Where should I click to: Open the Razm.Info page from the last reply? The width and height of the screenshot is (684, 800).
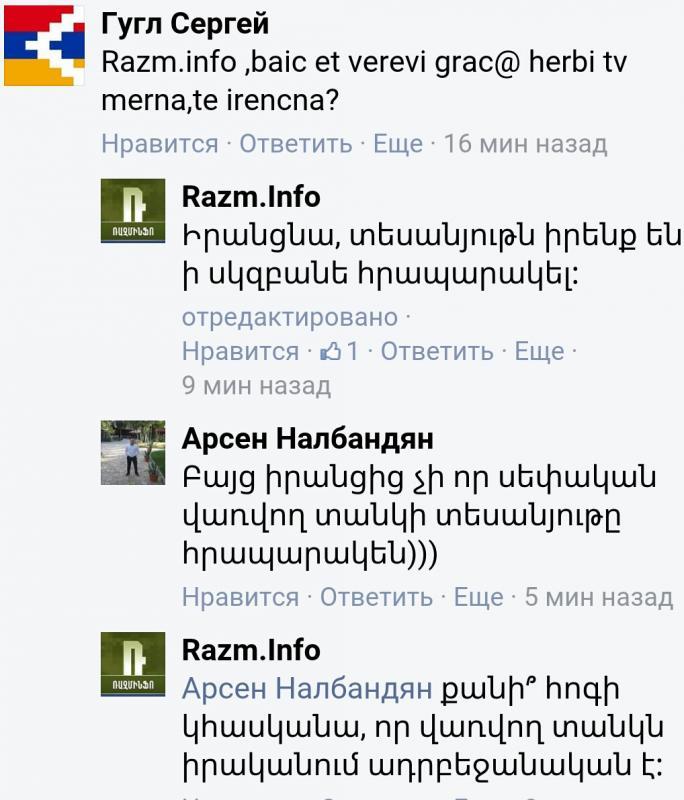click(x=251, y=650)
